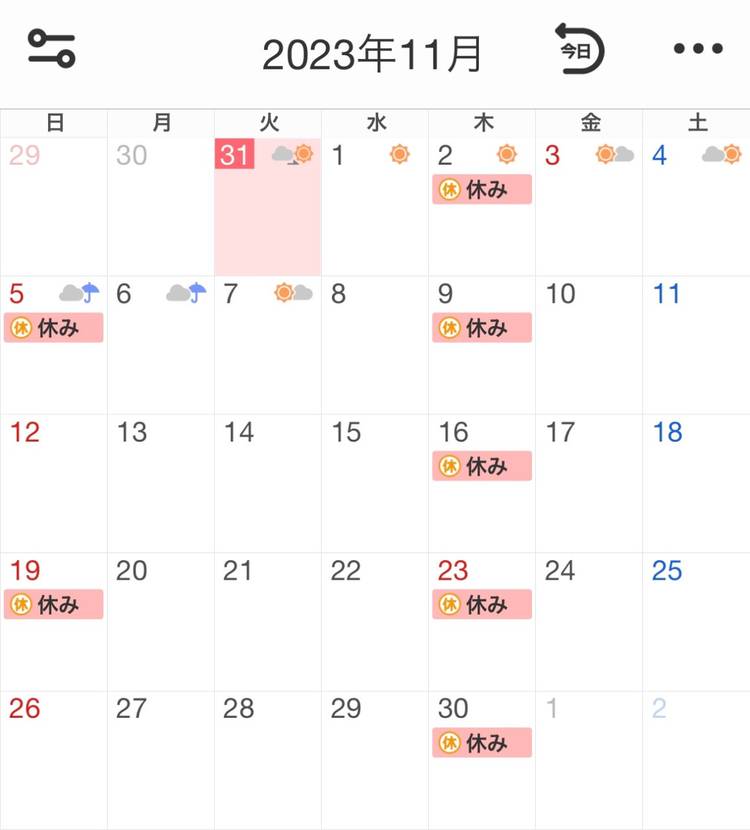The height and width of the screenshot is (830, 750).
Task: Select the highlighted day 31
Action: [x=267, y=207]
